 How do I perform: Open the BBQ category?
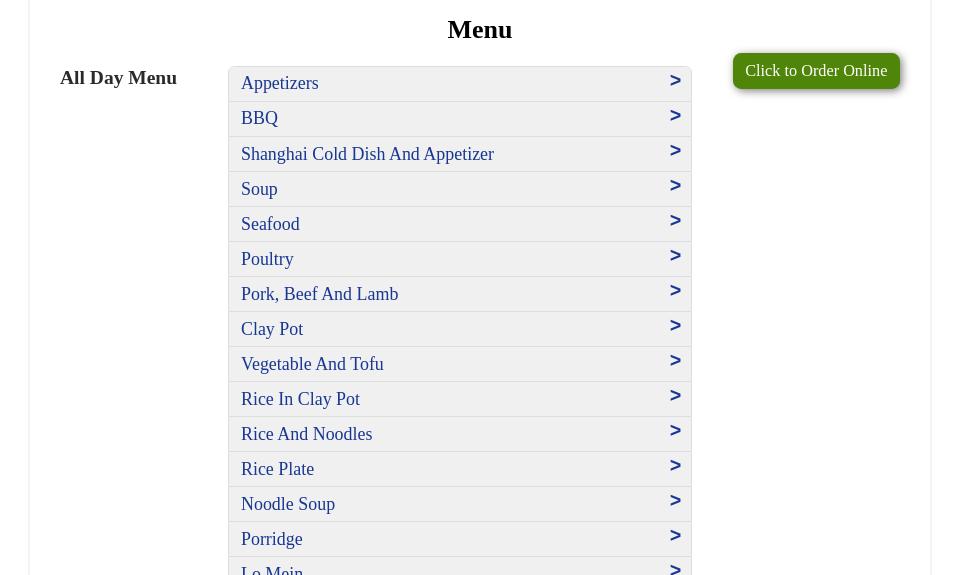(x=459, y=119)
